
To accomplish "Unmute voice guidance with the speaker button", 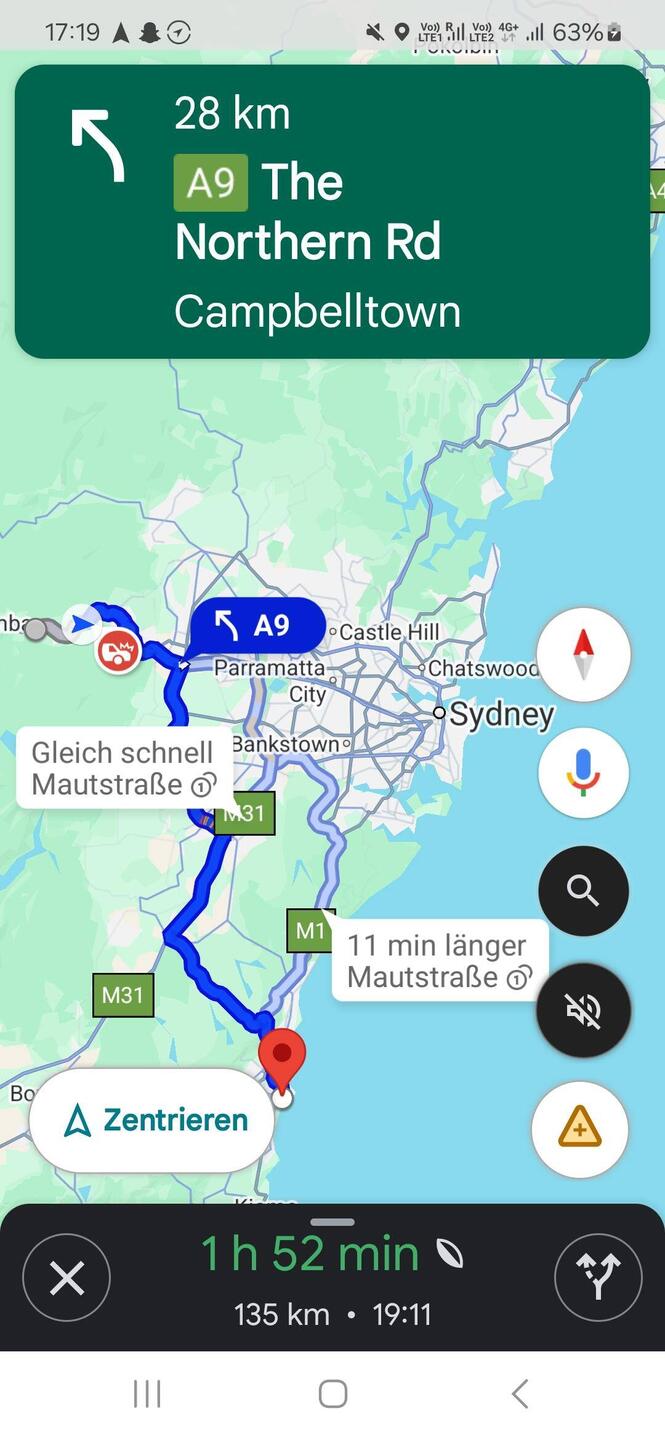I will [x=583, y=1010].
